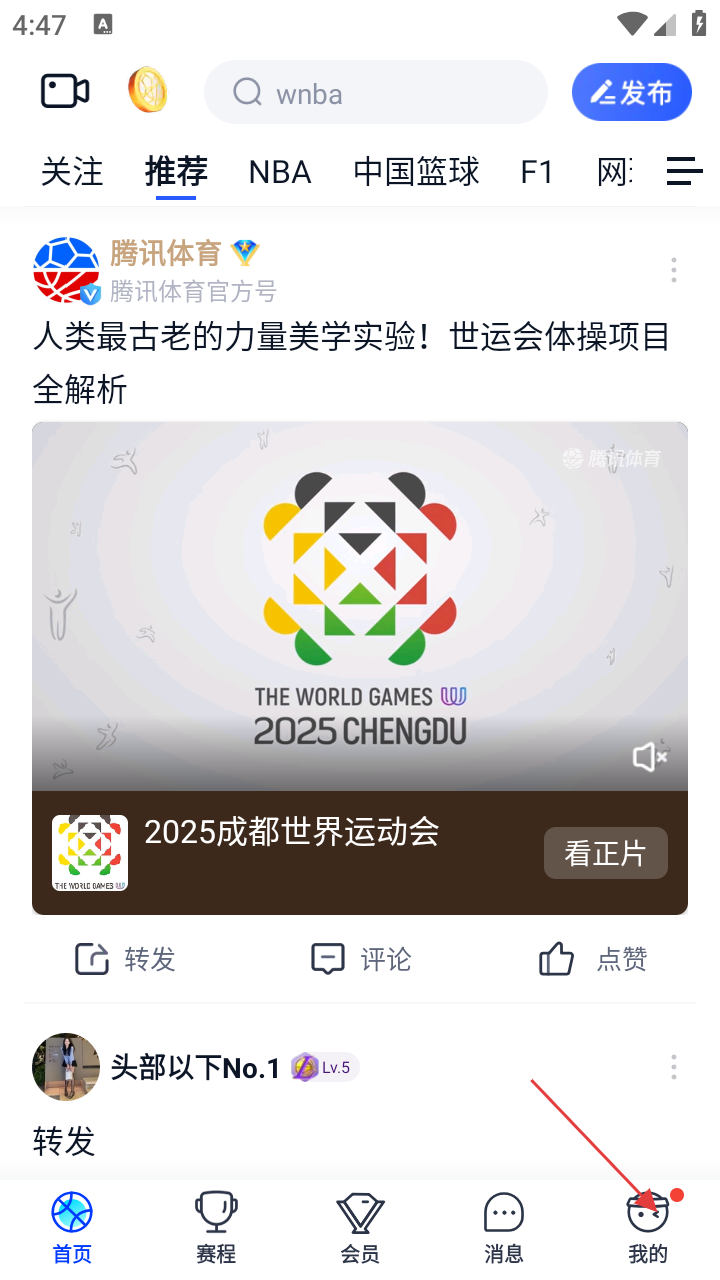Go to the F1 tab
720x1280 pixels.
537,172
